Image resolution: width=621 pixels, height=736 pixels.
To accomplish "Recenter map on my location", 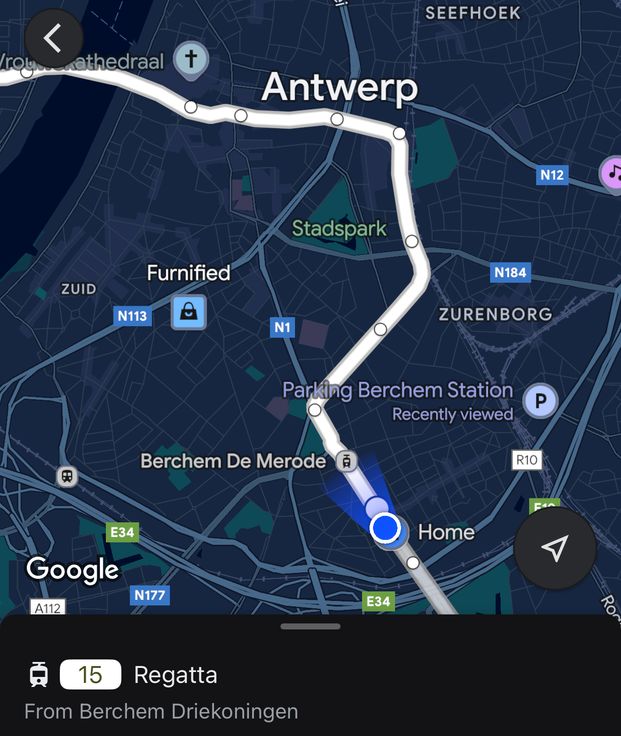I will click(x=555, y=548).
